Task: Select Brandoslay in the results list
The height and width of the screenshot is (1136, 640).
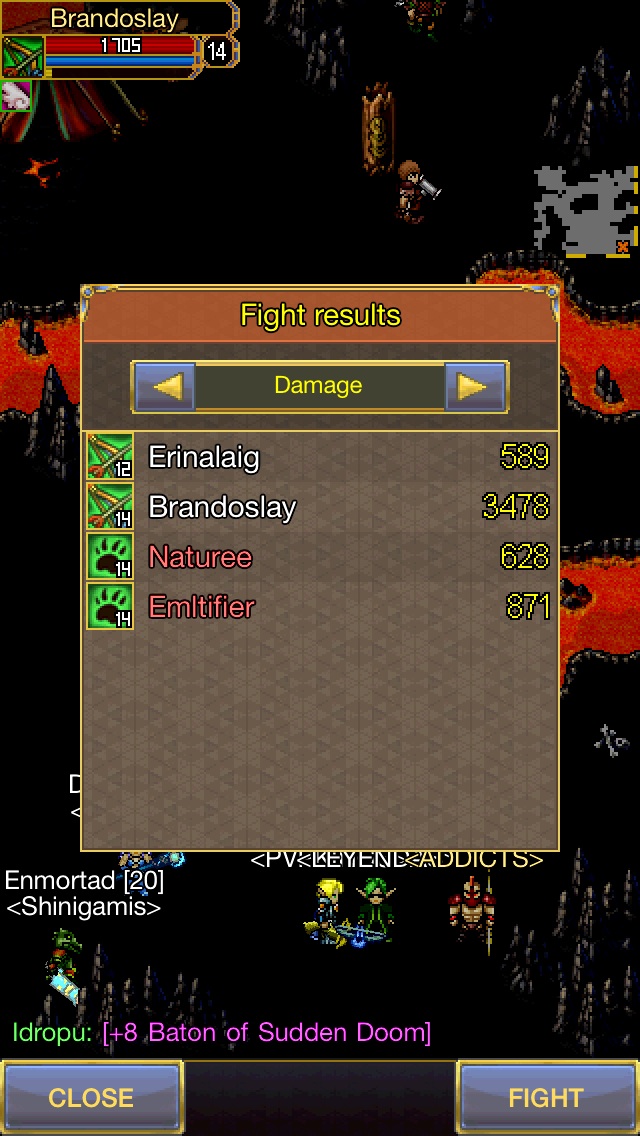Action: [319, 506]
